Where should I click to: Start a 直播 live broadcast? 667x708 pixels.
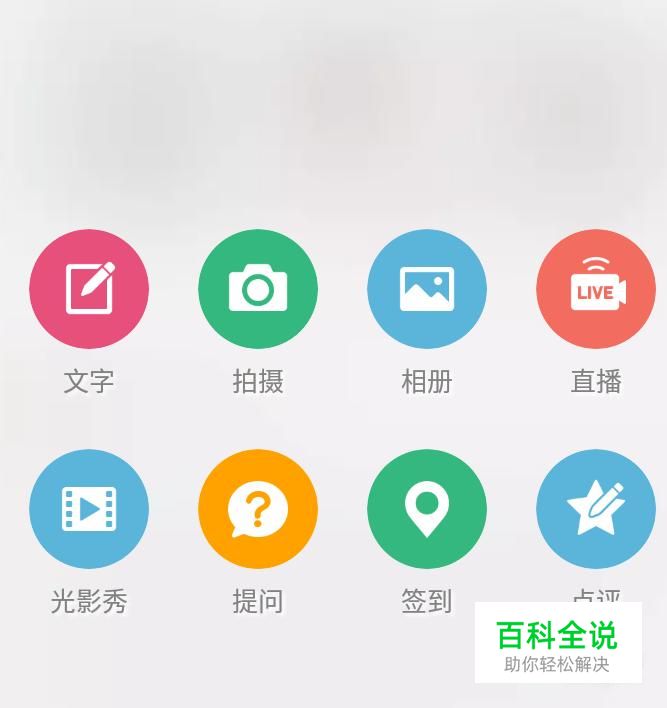click(x=596, y=290)
